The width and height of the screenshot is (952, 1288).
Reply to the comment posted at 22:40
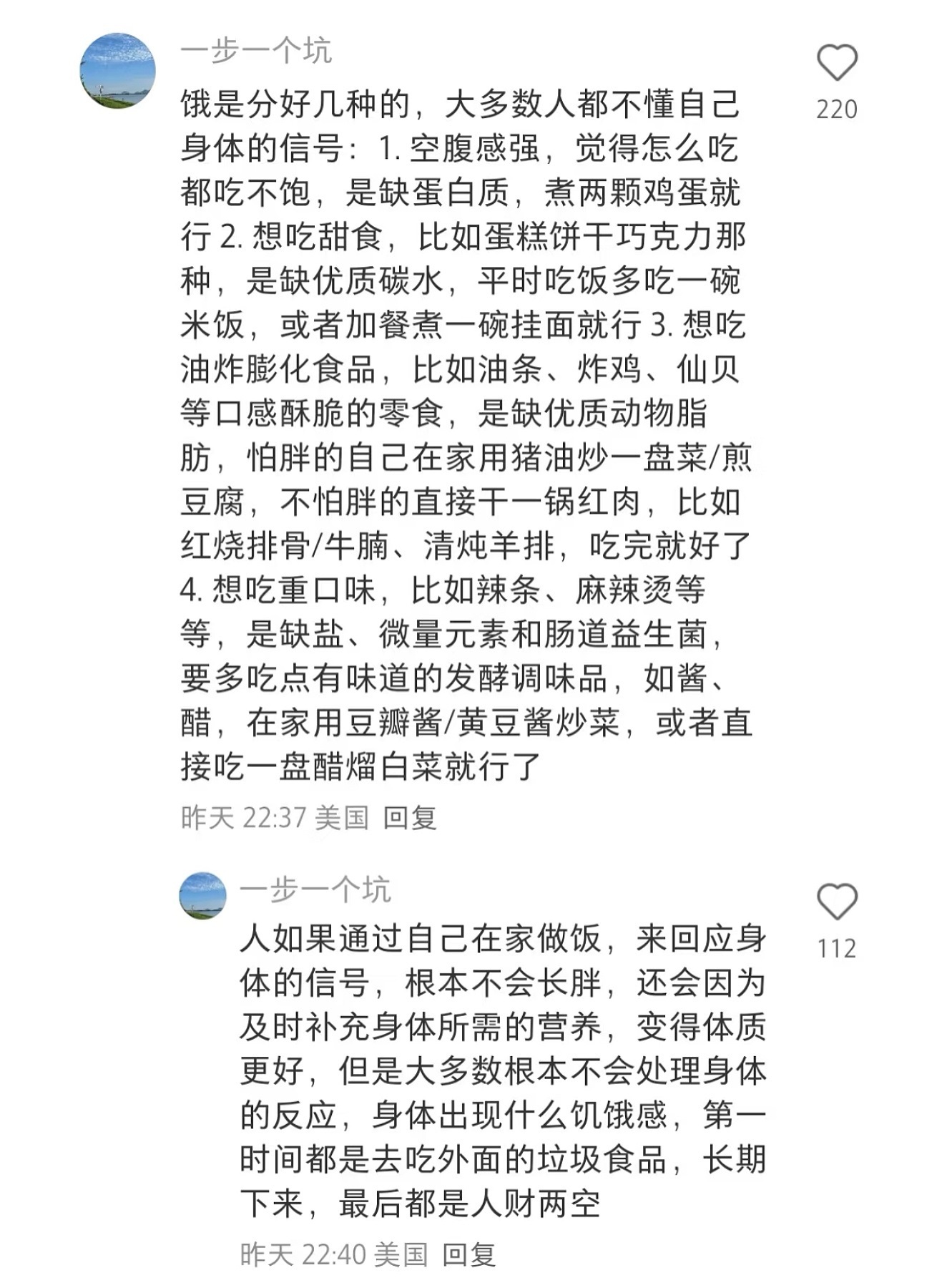coord(469,1254)
